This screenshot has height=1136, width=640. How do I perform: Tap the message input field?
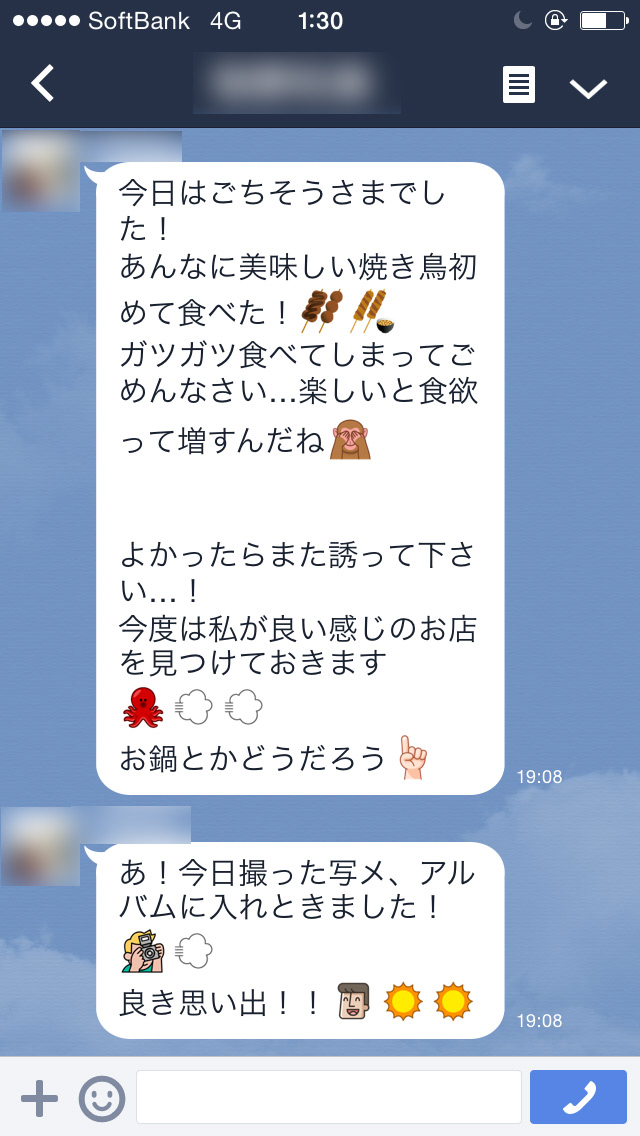click(328, 1097)
